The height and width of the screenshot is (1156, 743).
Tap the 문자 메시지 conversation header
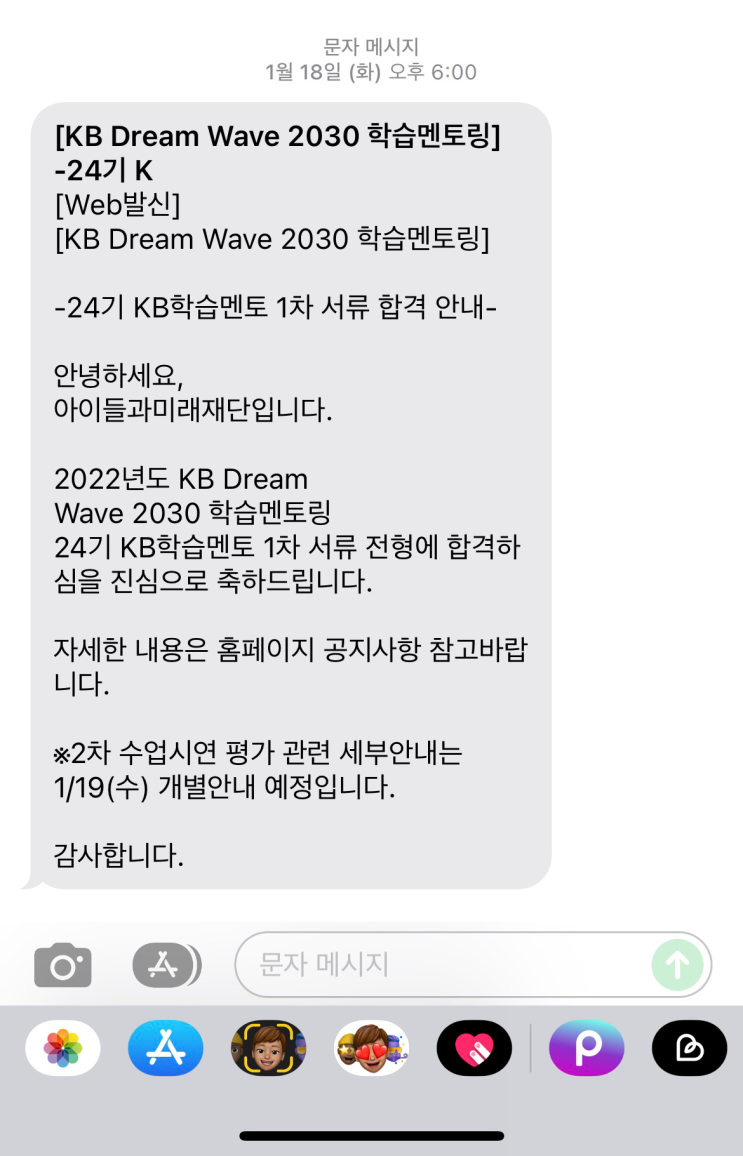[x=371, y=44]
